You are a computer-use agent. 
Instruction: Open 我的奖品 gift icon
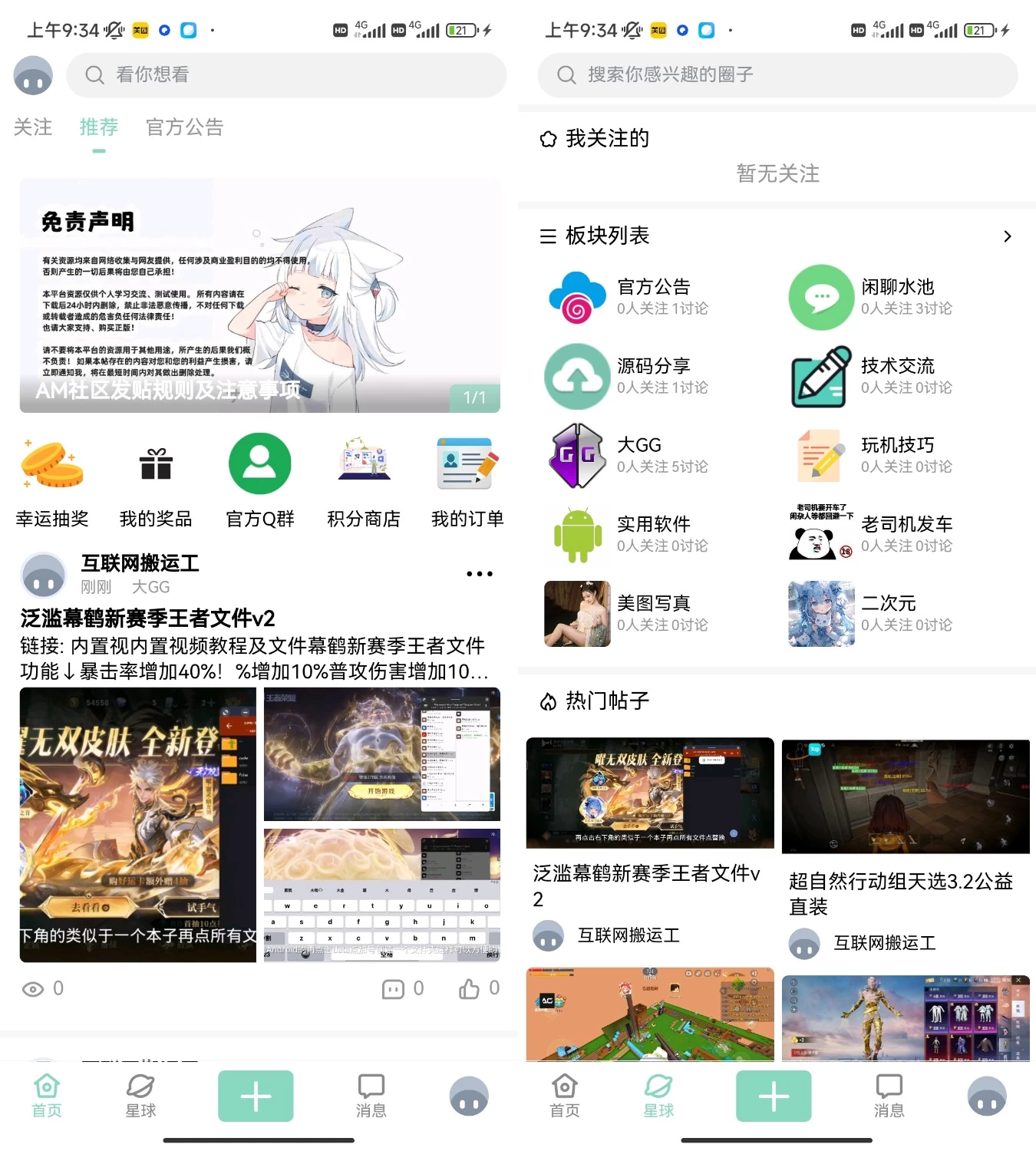pos(155,464)
